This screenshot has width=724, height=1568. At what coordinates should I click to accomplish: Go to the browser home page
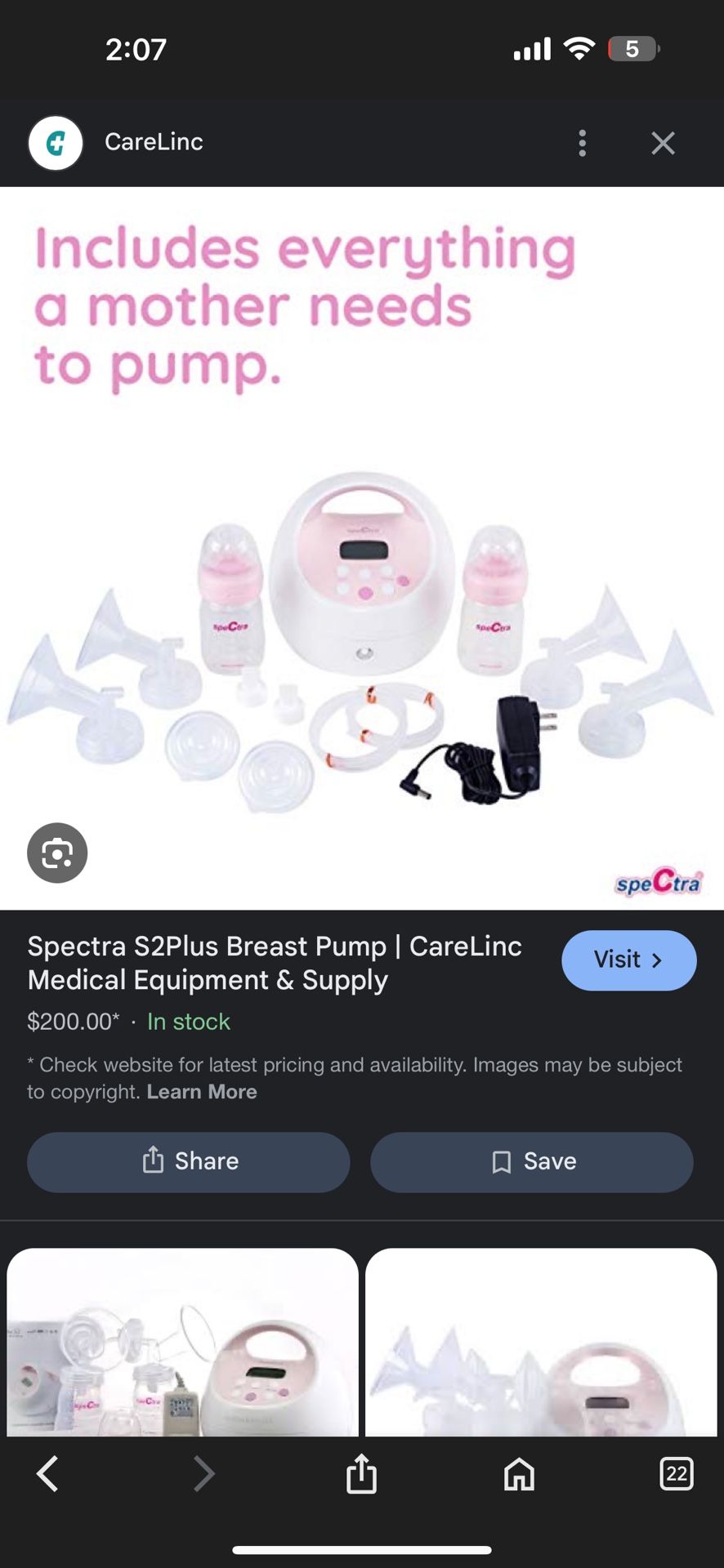[x=519, y=1474]
